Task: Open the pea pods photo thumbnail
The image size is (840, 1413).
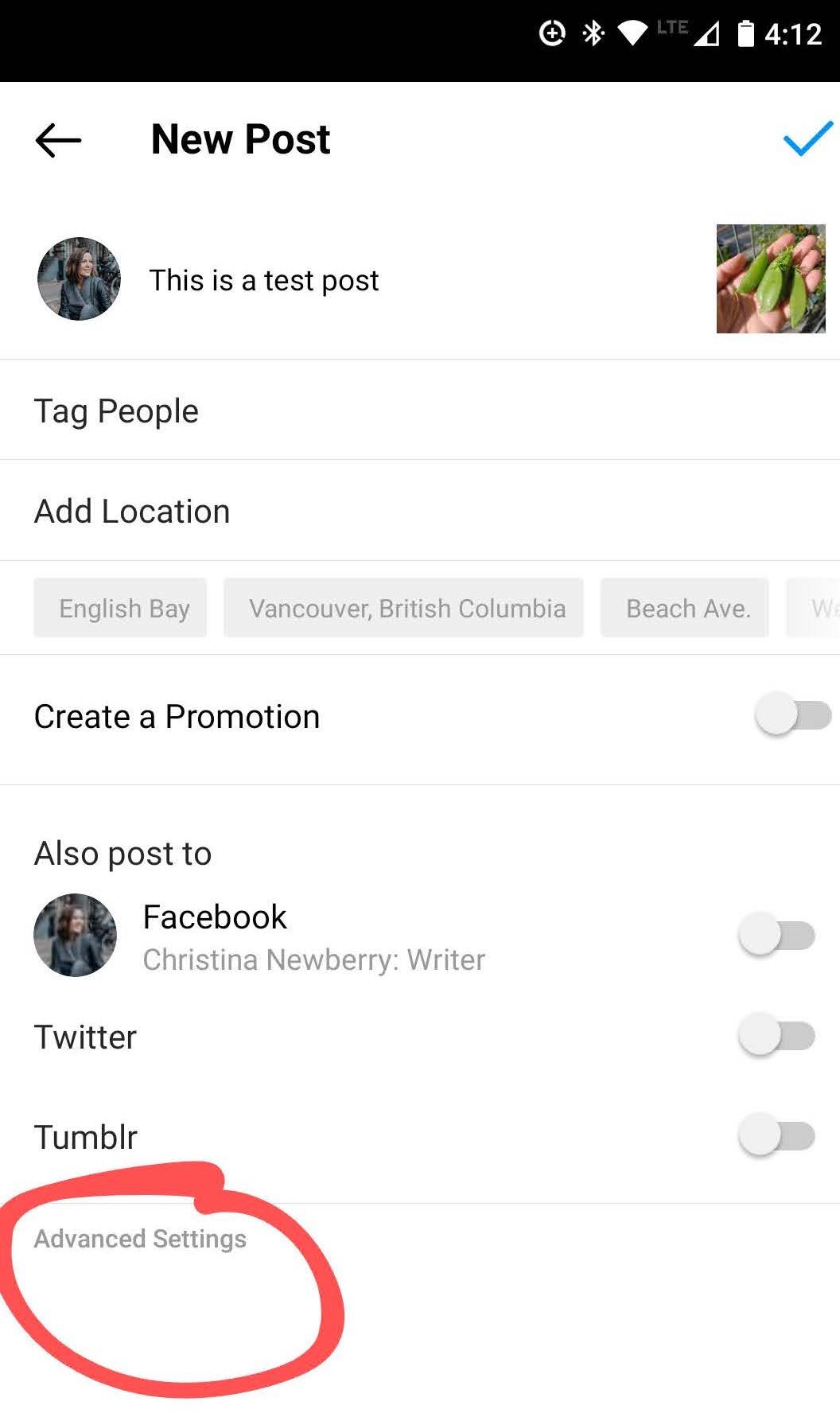Action: click(x=770, y=278)
